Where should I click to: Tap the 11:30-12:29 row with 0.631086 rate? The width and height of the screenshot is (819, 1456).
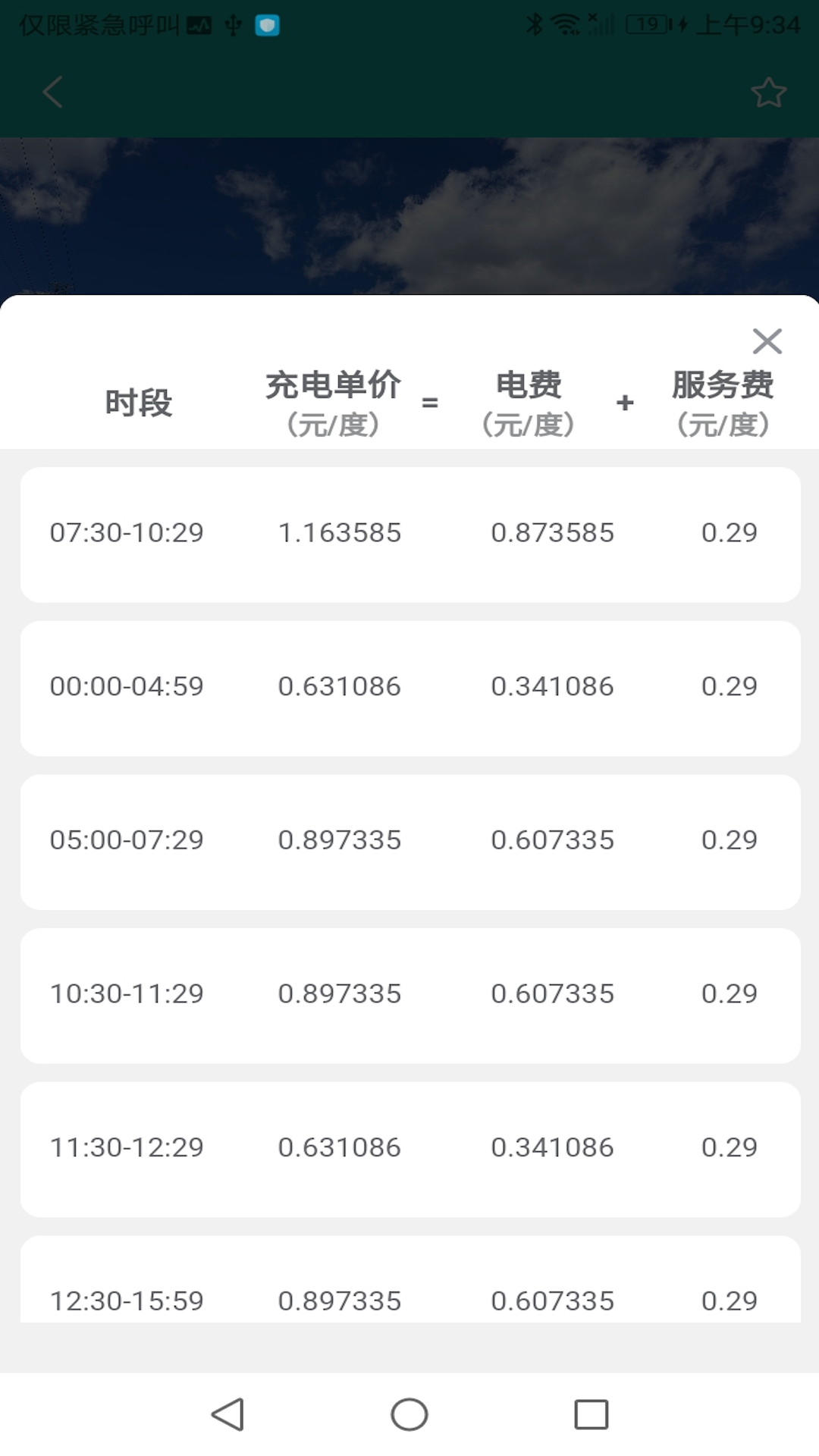click(409, 1147)
